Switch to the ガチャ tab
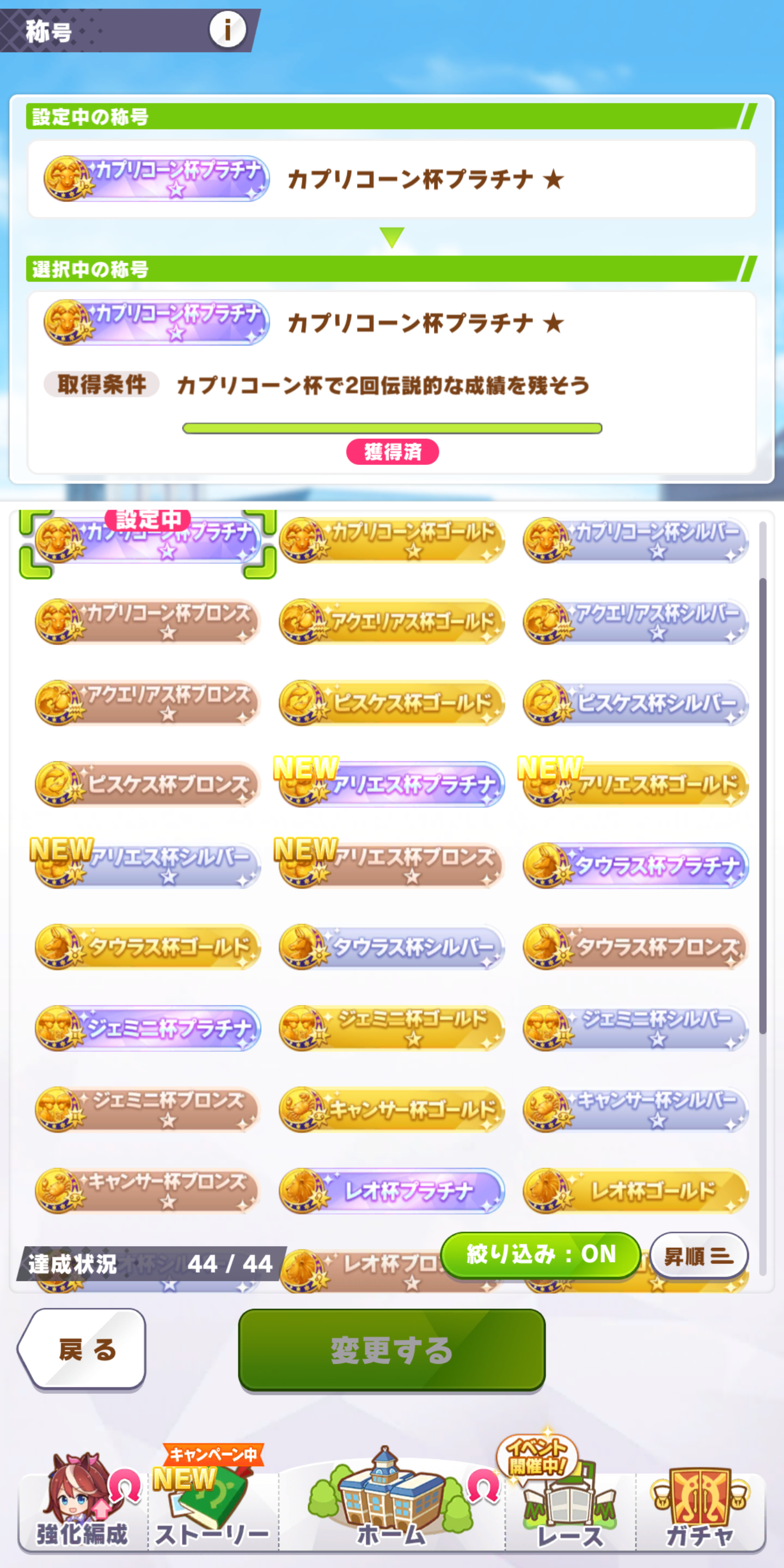 [700, 1510]
